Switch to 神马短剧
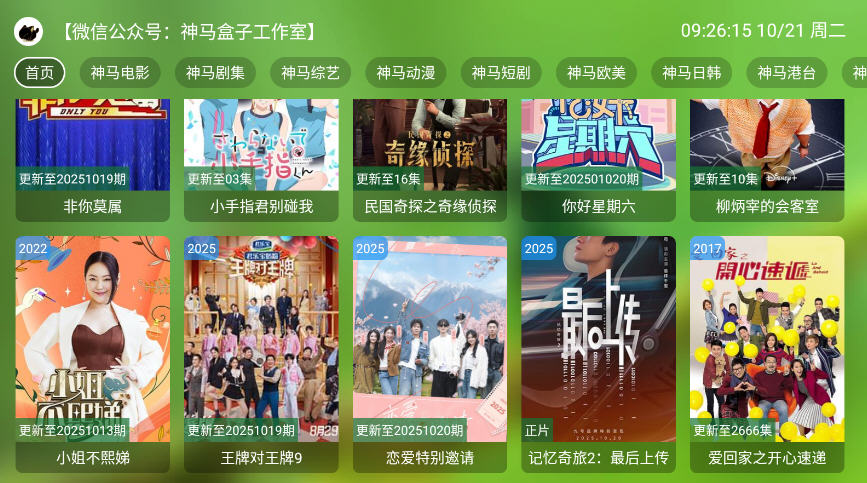867x483 pixels. (501, 73)
